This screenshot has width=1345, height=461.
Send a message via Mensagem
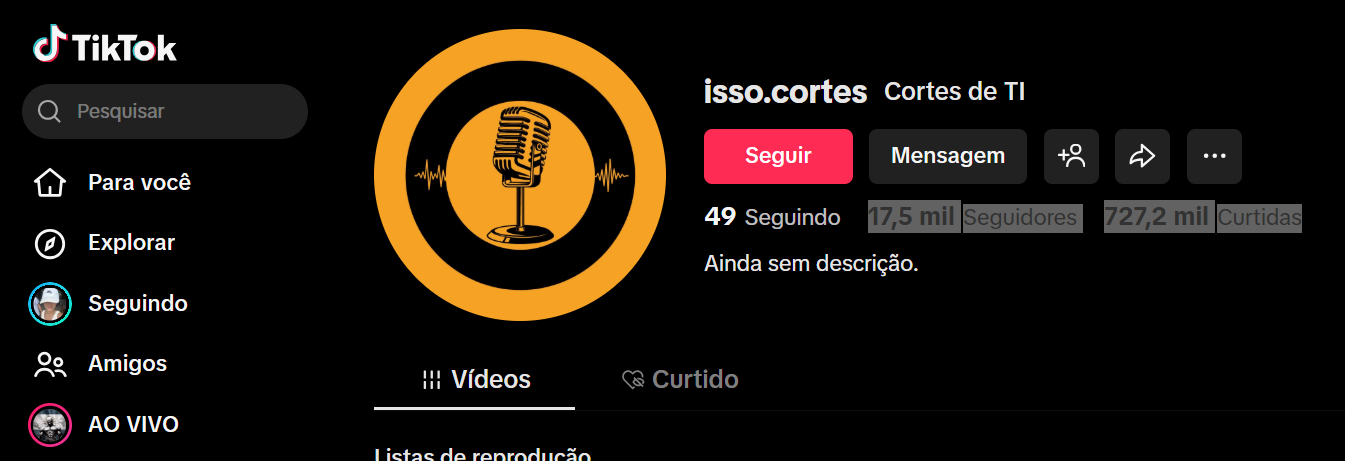tap(947, 156)
